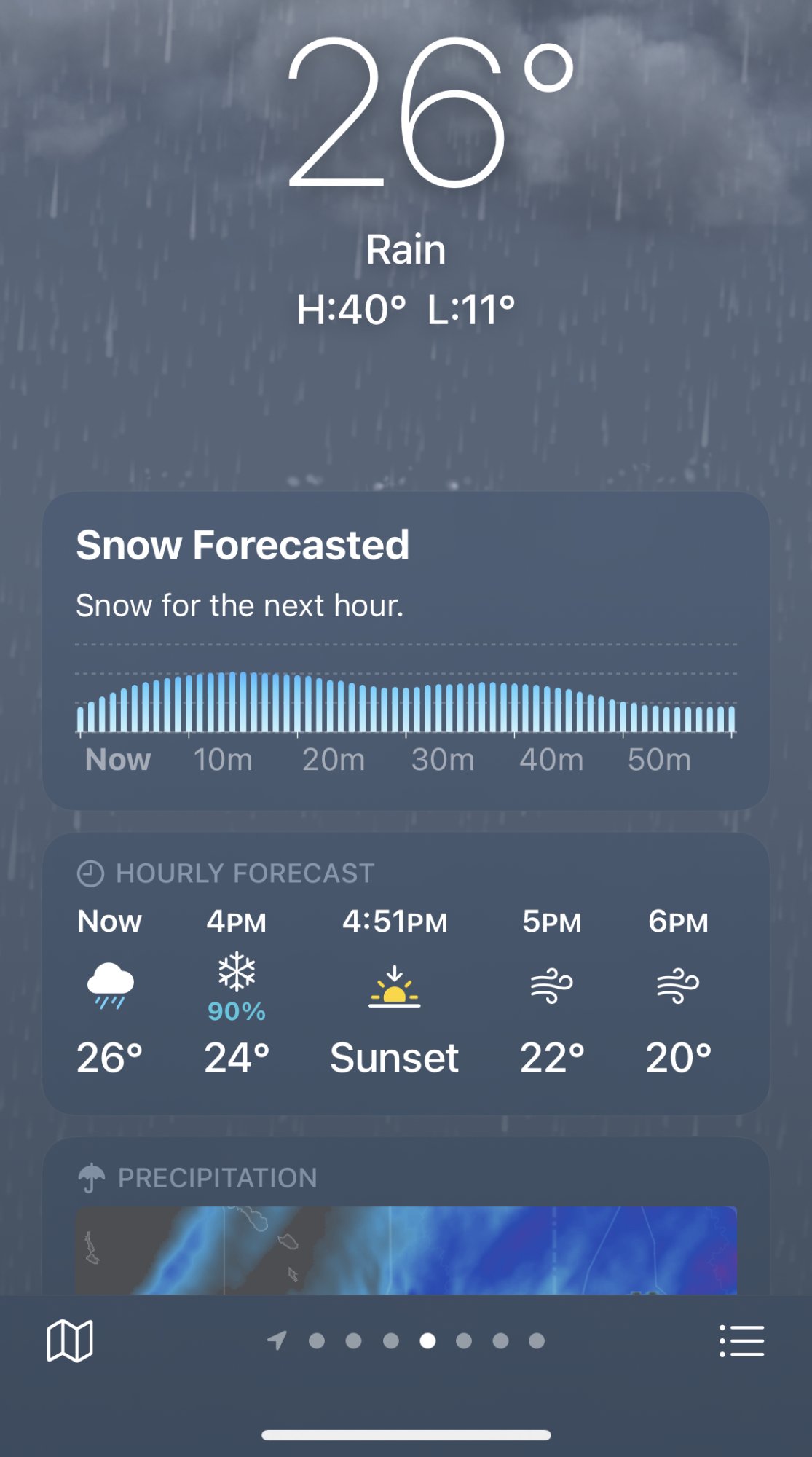812x1457 pixels.
Task: Open the saved locations list
Action: (x=741, y=1340)
